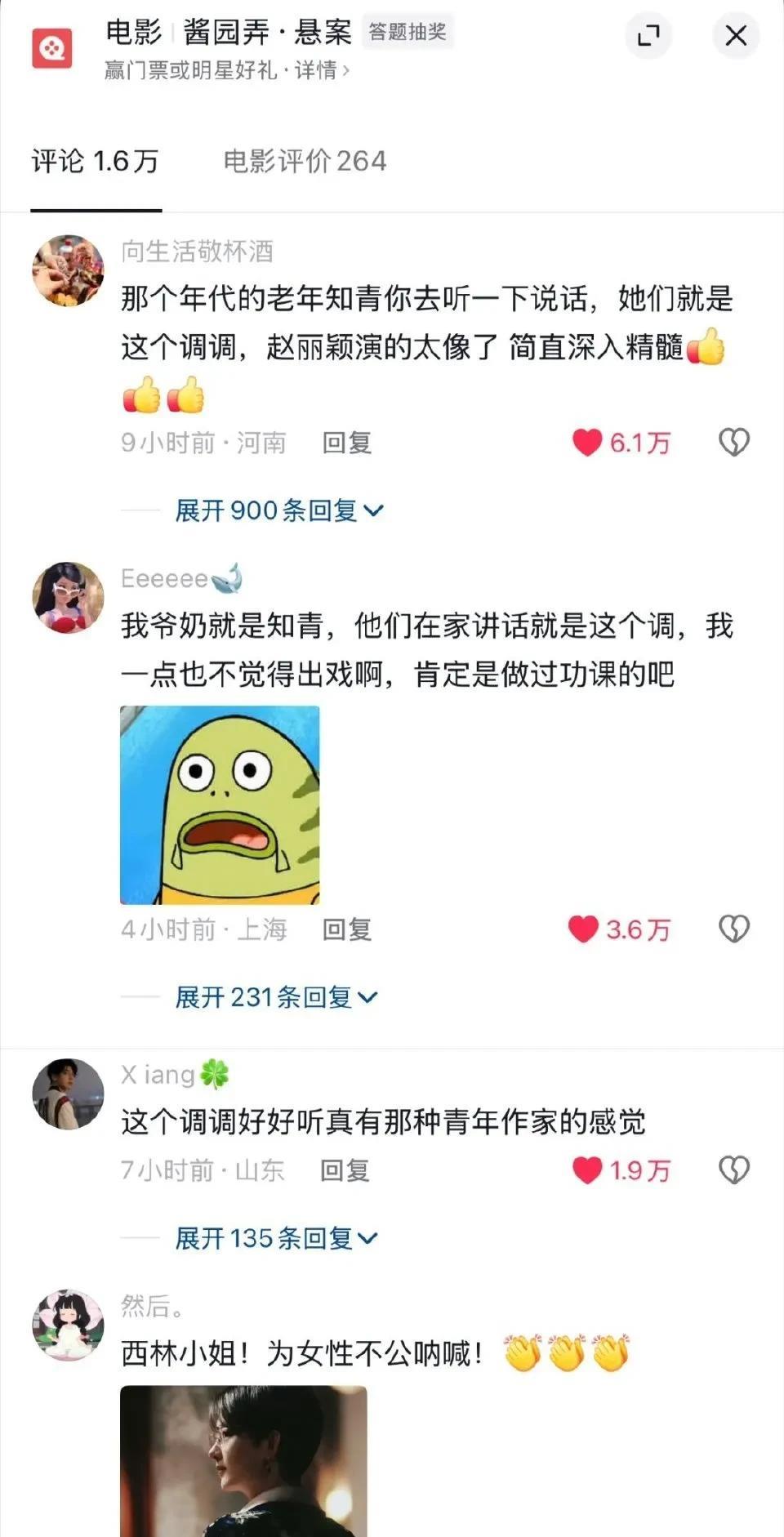
Task: Open details for winning tickets or star gifts
Action: click(228, 71)
